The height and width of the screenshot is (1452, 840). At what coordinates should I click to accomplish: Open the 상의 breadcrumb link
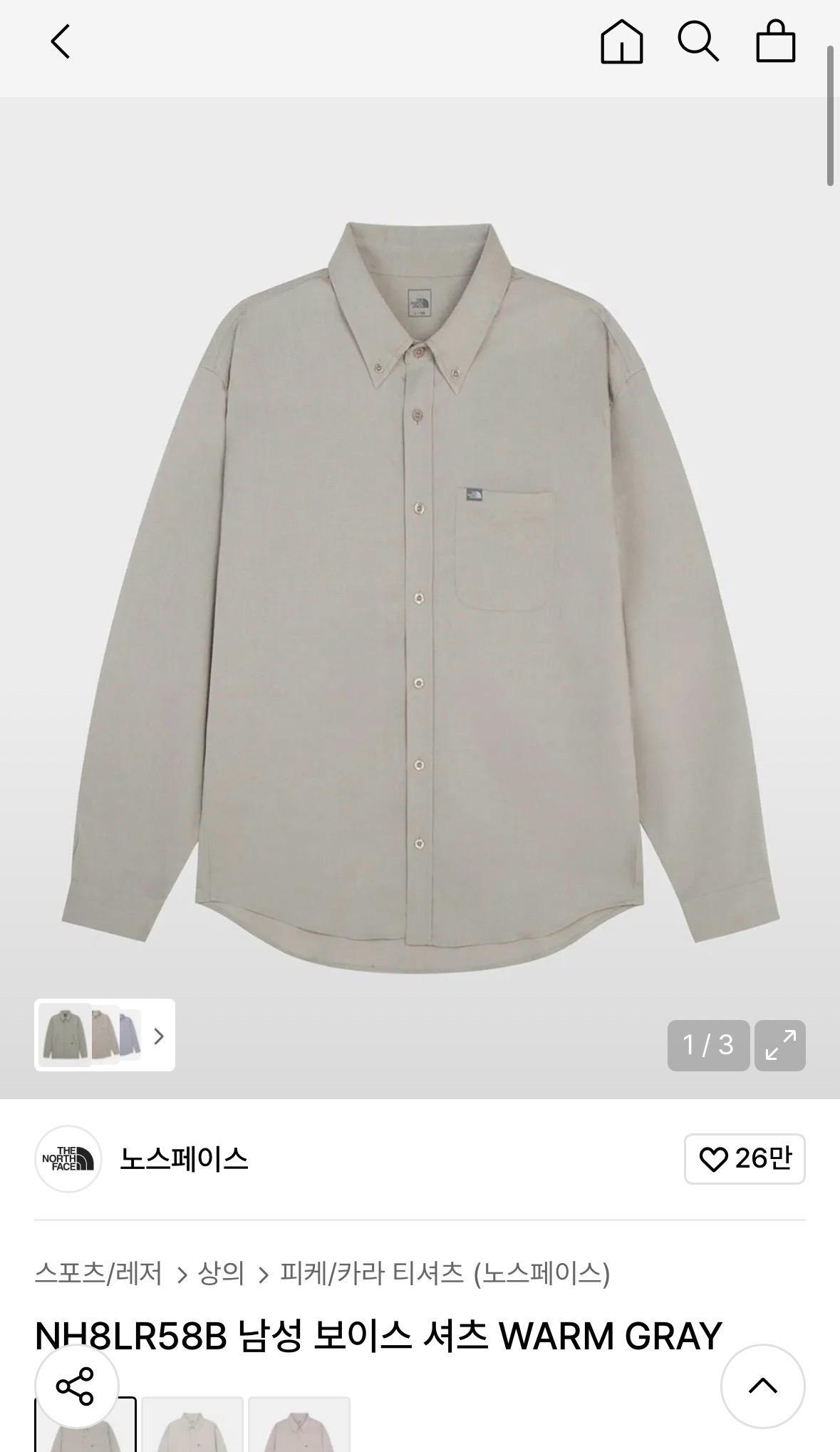[221, 1273]
